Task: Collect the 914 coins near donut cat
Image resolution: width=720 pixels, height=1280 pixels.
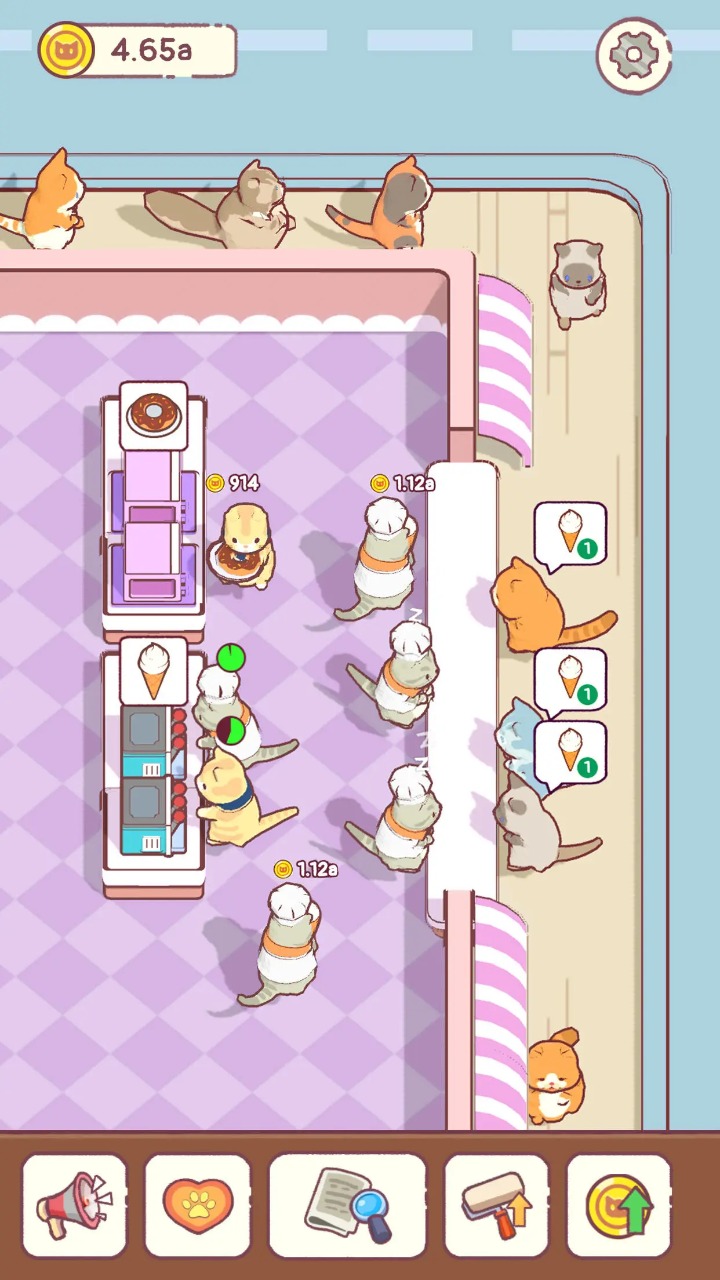Action: [232, 483]
